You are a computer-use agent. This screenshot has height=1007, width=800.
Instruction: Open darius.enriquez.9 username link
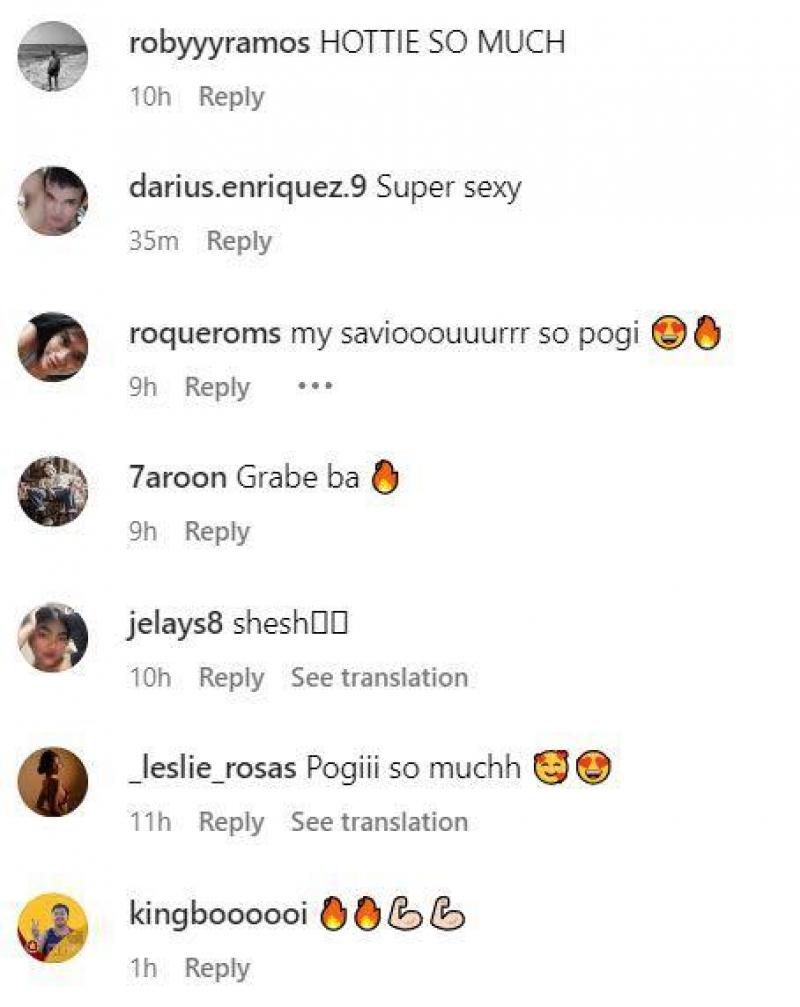point(248,187)
